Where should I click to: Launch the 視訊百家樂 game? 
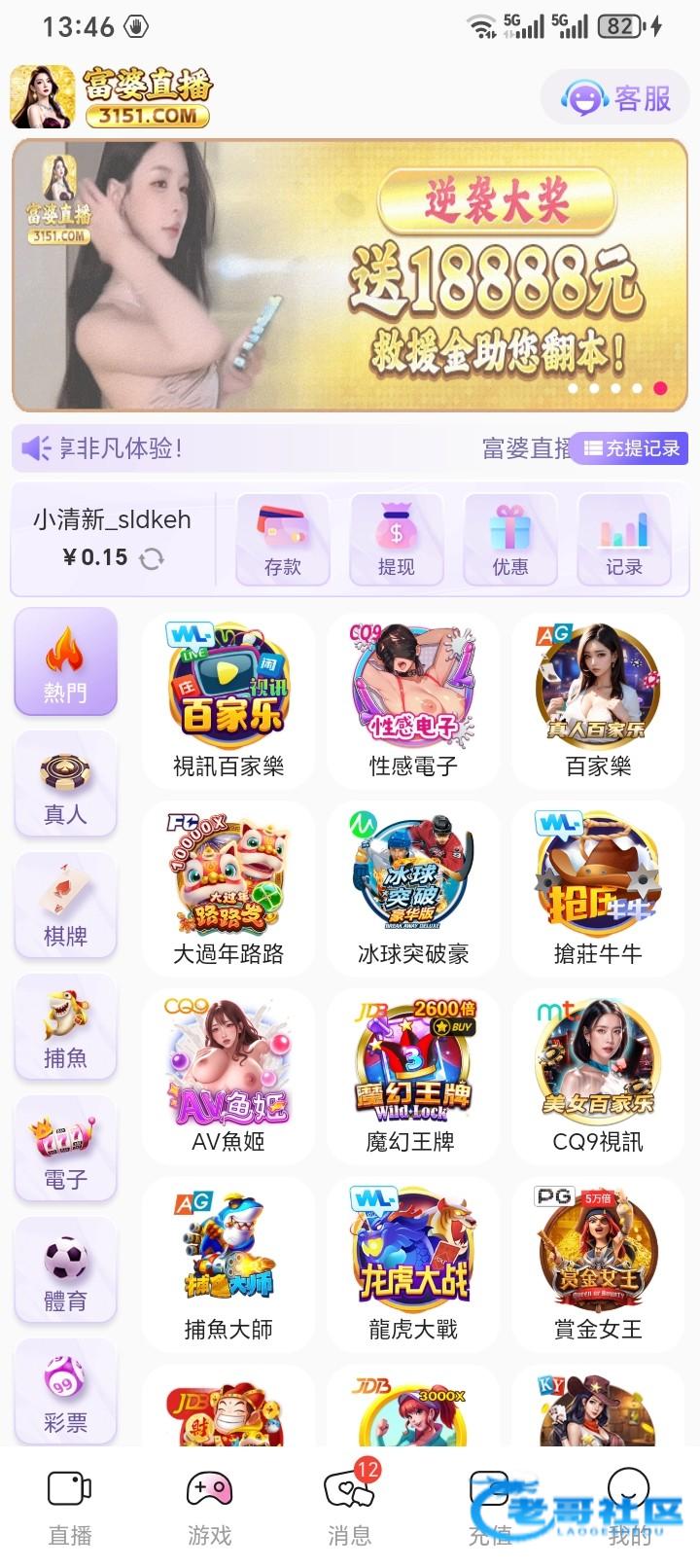228,700
